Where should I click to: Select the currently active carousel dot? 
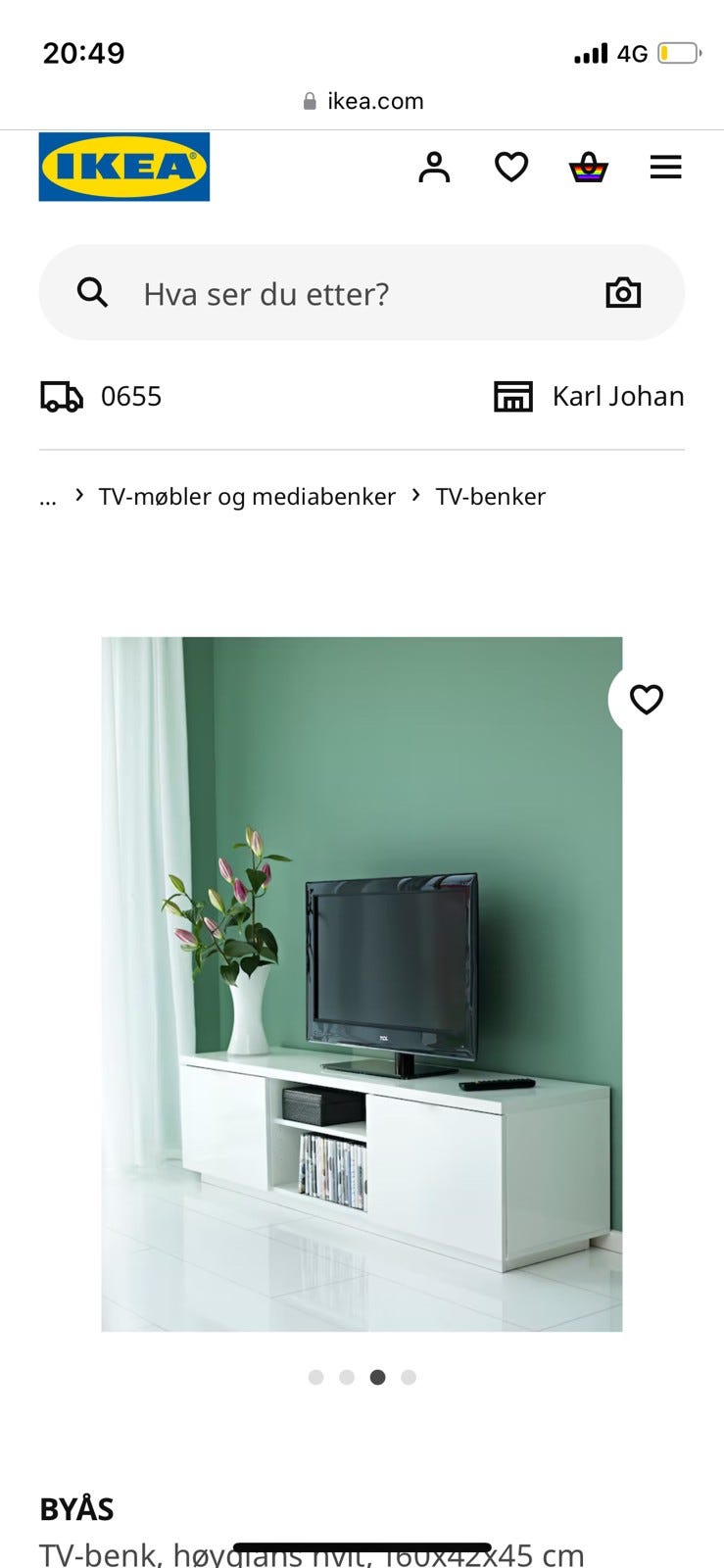377,1377
